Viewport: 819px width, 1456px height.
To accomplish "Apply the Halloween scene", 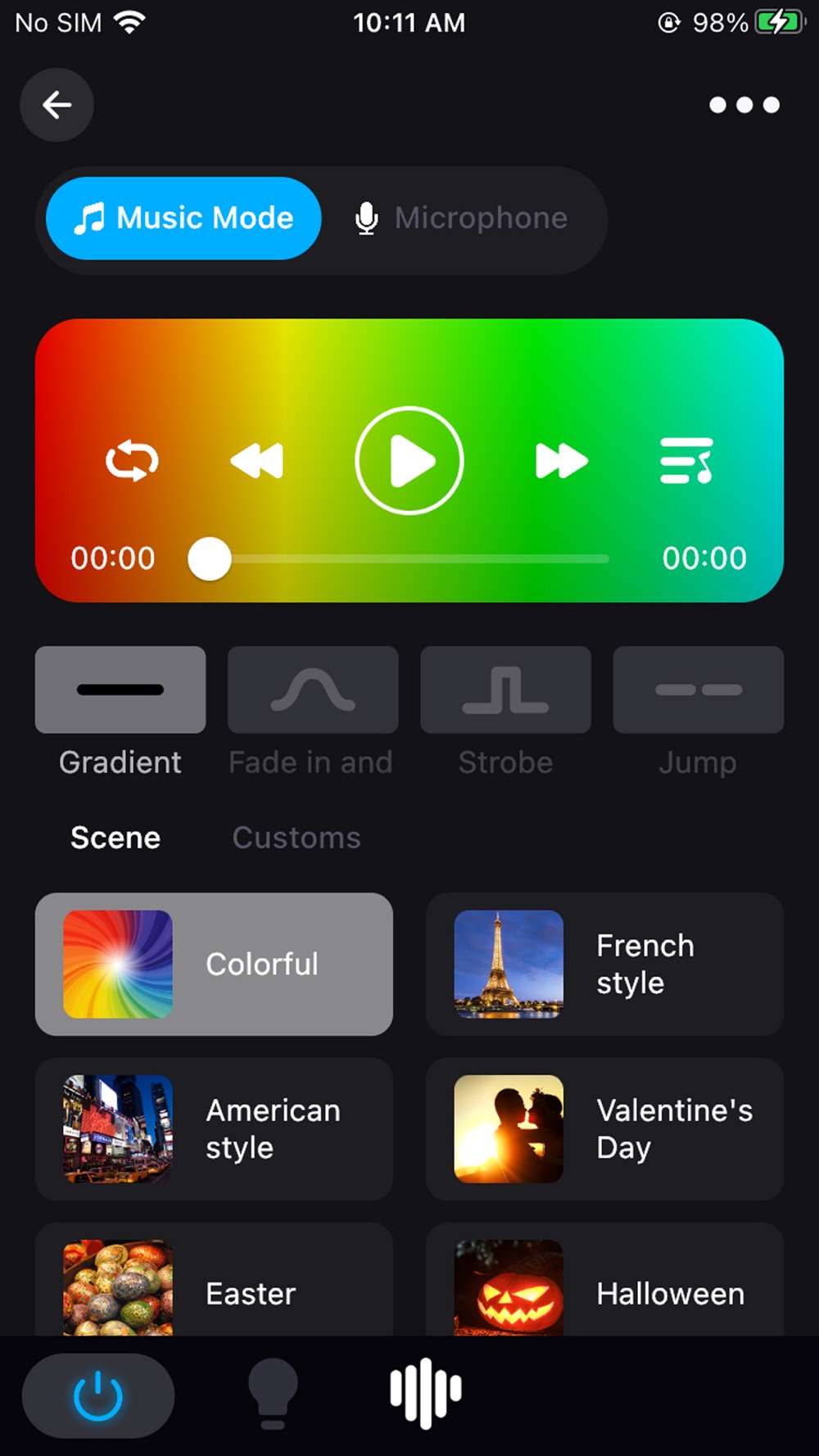I will (604, 1280).
